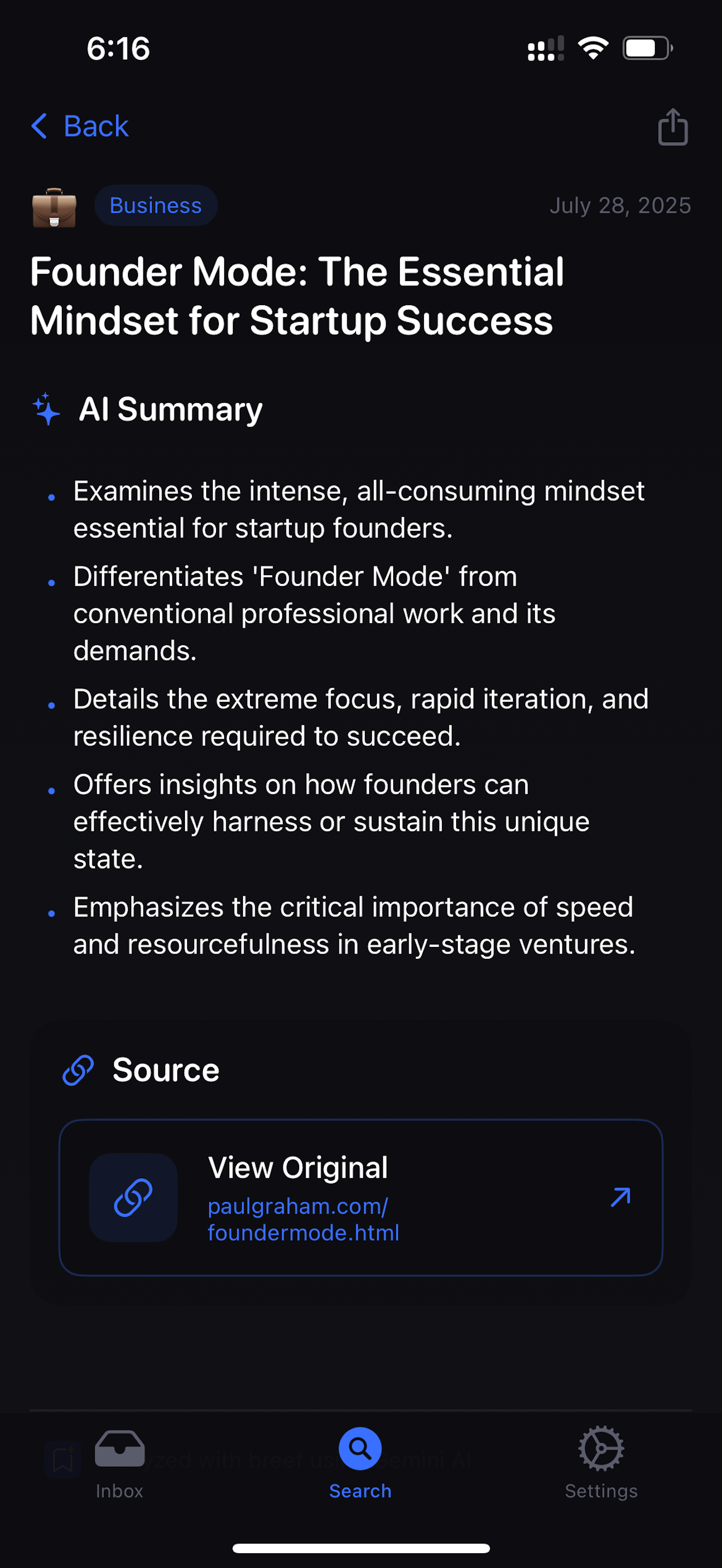Tap the Business category chip
The image size is (722, 1568).
click(x=156, y=206)
